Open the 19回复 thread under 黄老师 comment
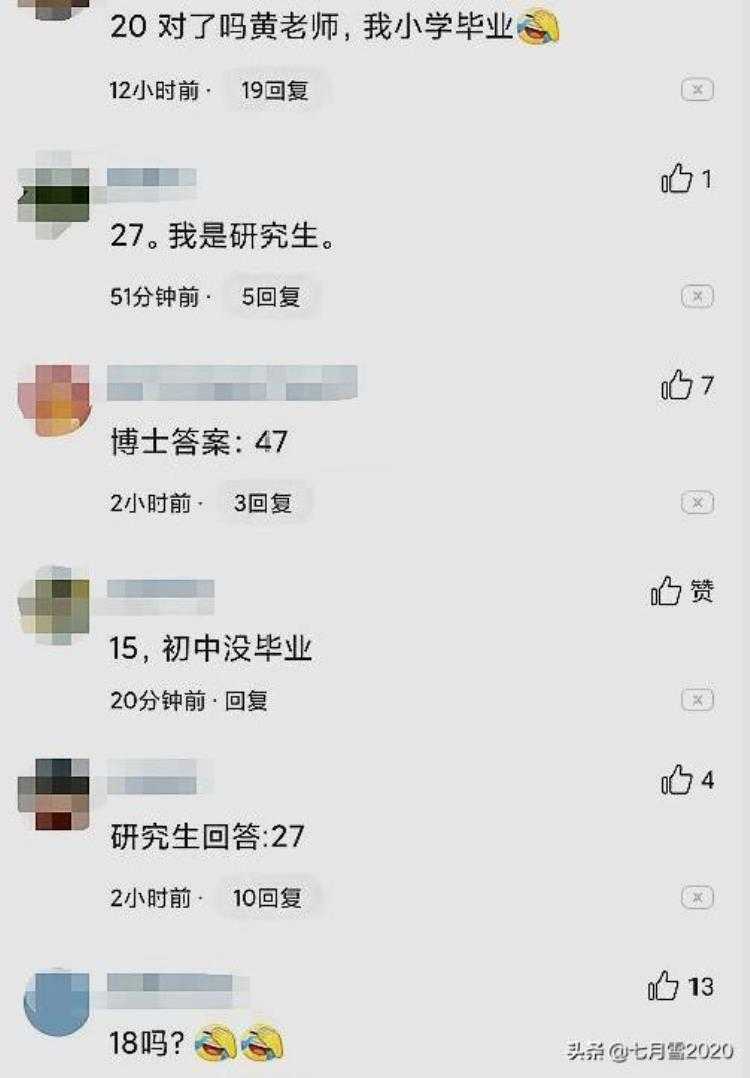 coord(274,91)
